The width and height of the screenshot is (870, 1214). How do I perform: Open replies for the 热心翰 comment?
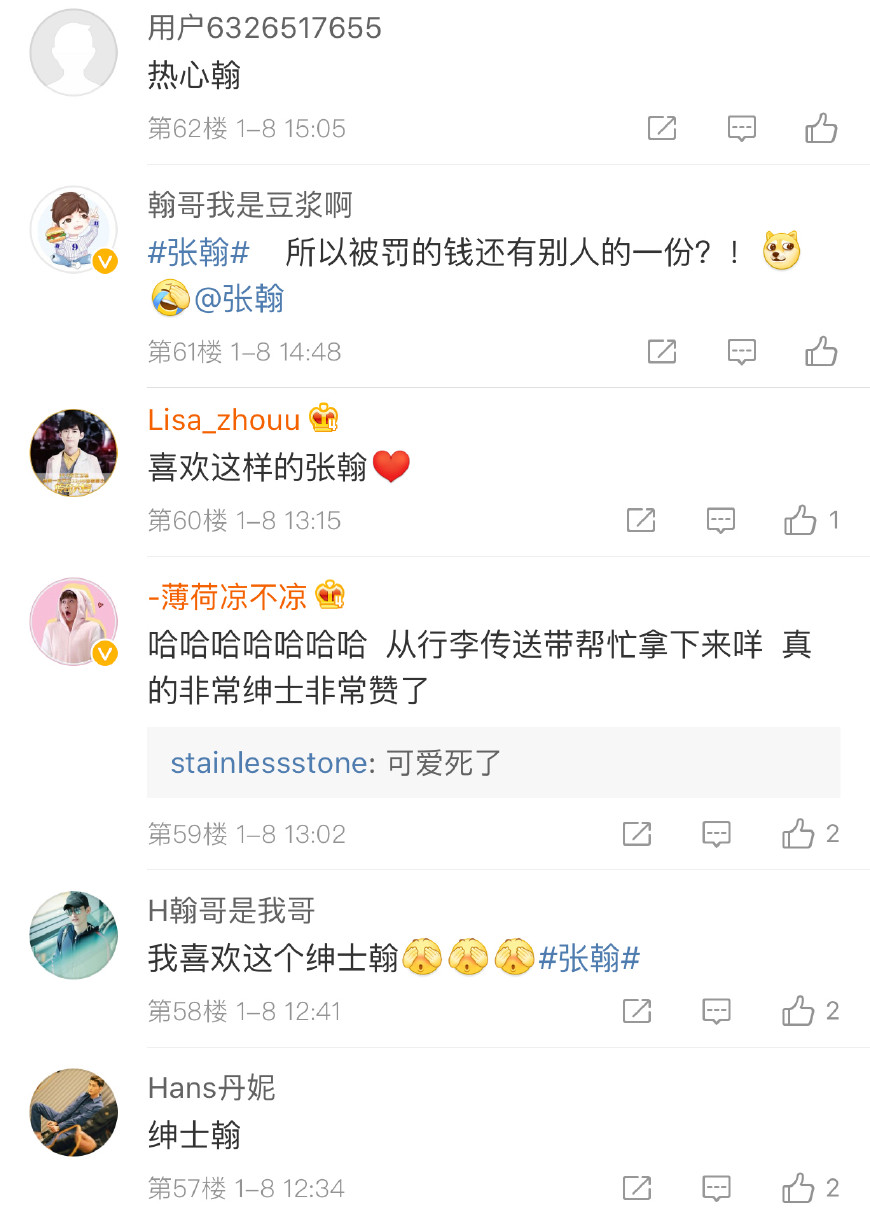tap(741, 128)
